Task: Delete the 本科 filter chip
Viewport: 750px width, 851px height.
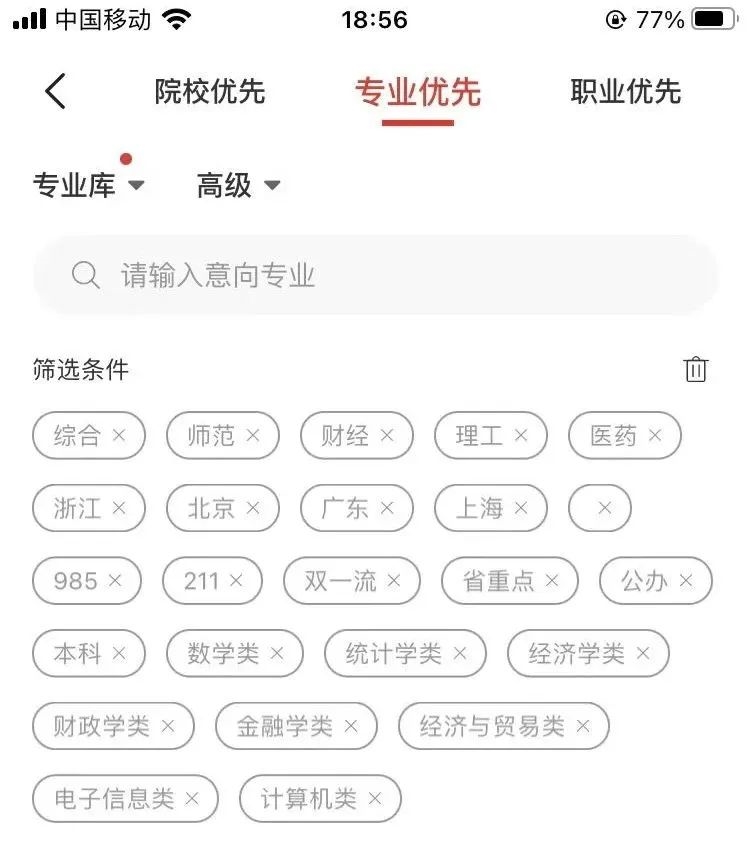Action: click(119, 654)
